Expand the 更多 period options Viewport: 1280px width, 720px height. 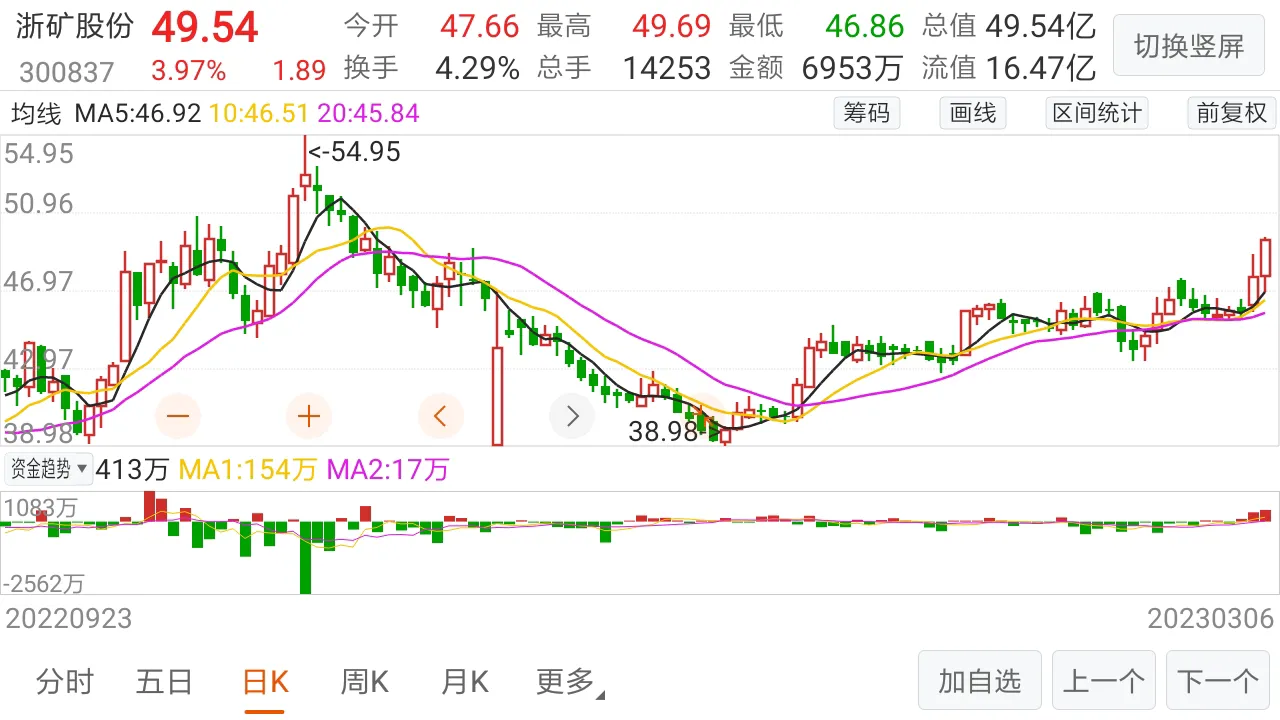pos(568,682)
